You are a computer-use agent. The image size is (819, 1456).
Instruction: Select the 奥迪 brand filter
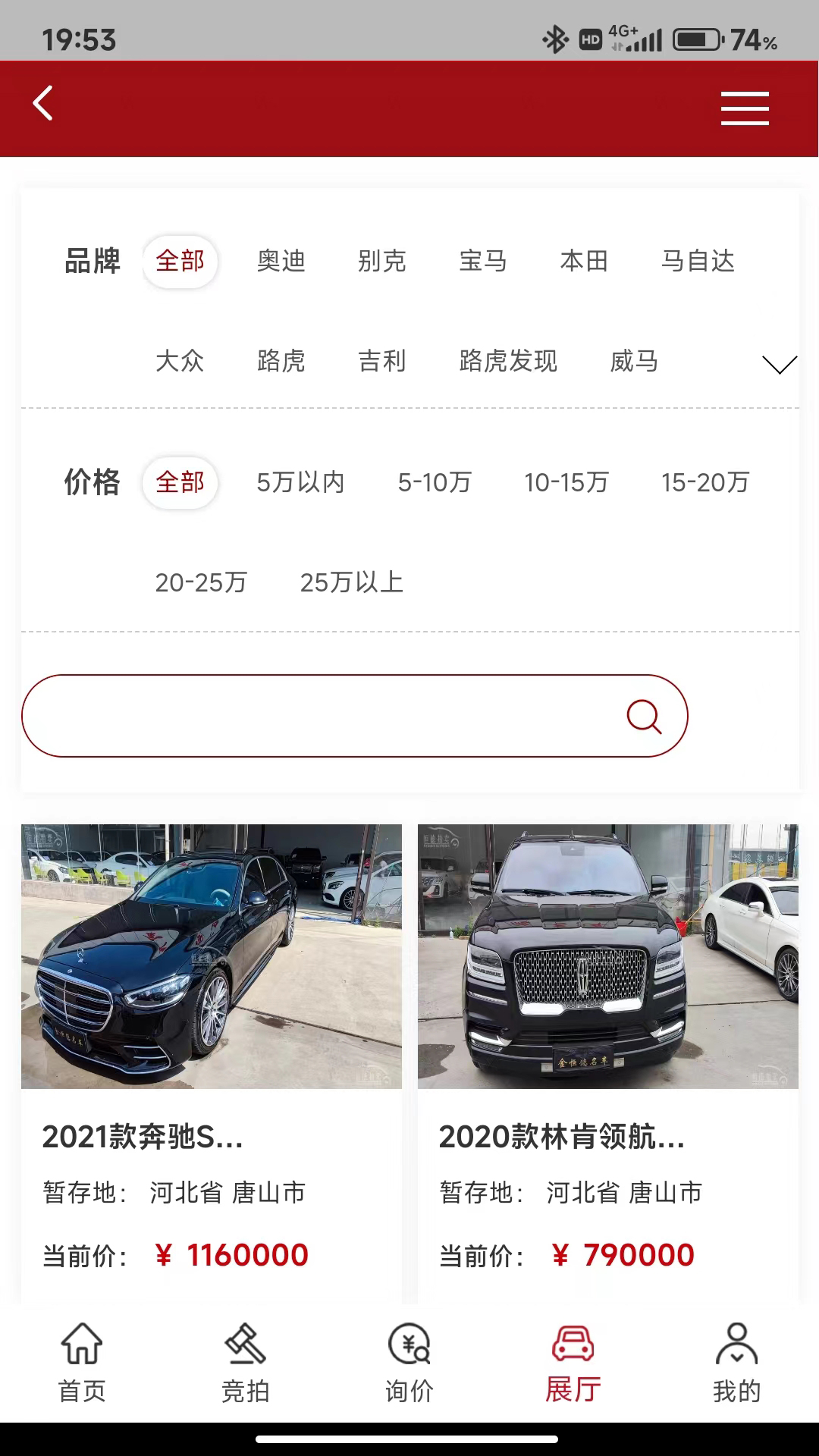(281, 262)
